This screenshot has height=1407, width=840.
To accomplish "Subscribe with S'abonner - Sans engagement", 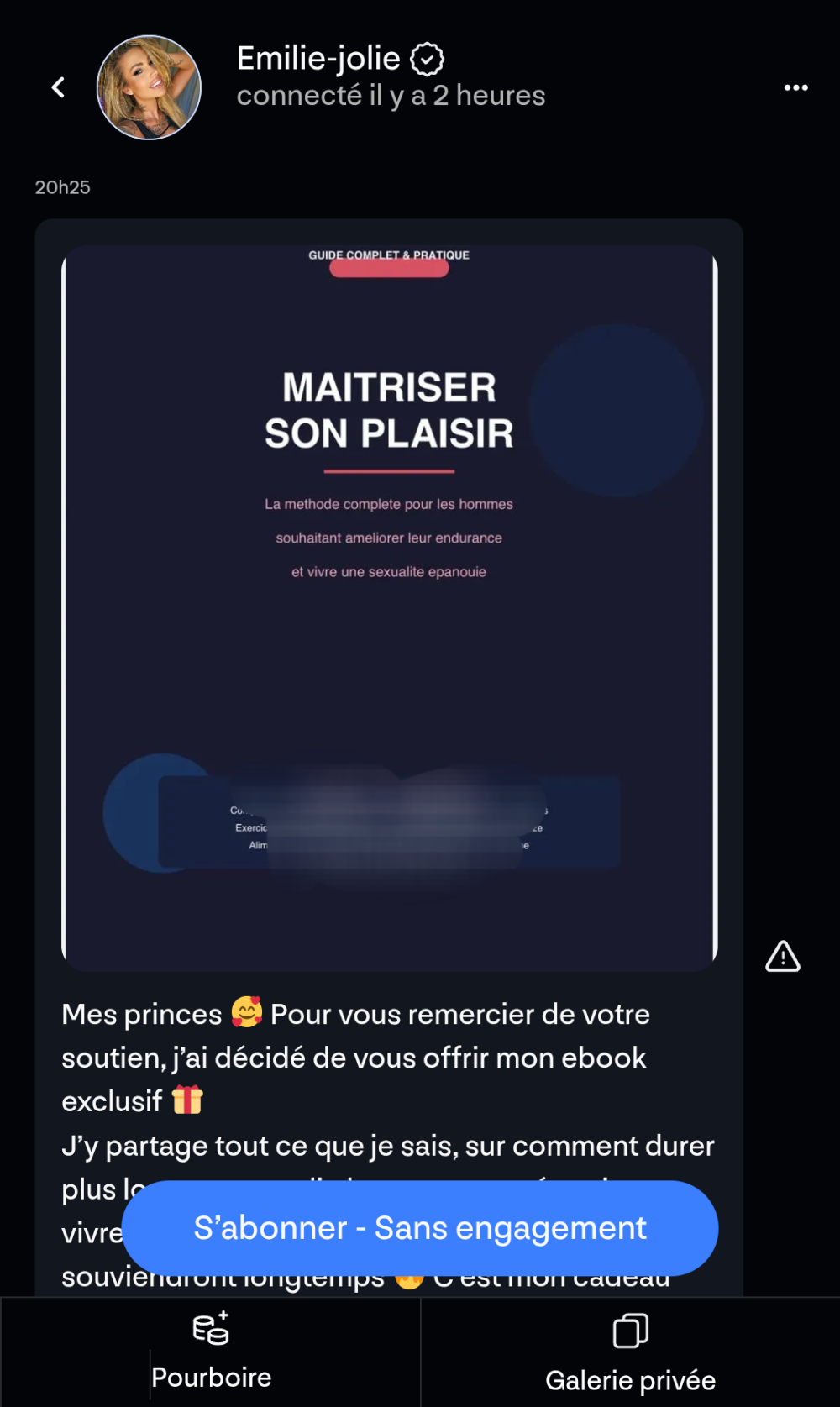I will [x=420, y=1228].
